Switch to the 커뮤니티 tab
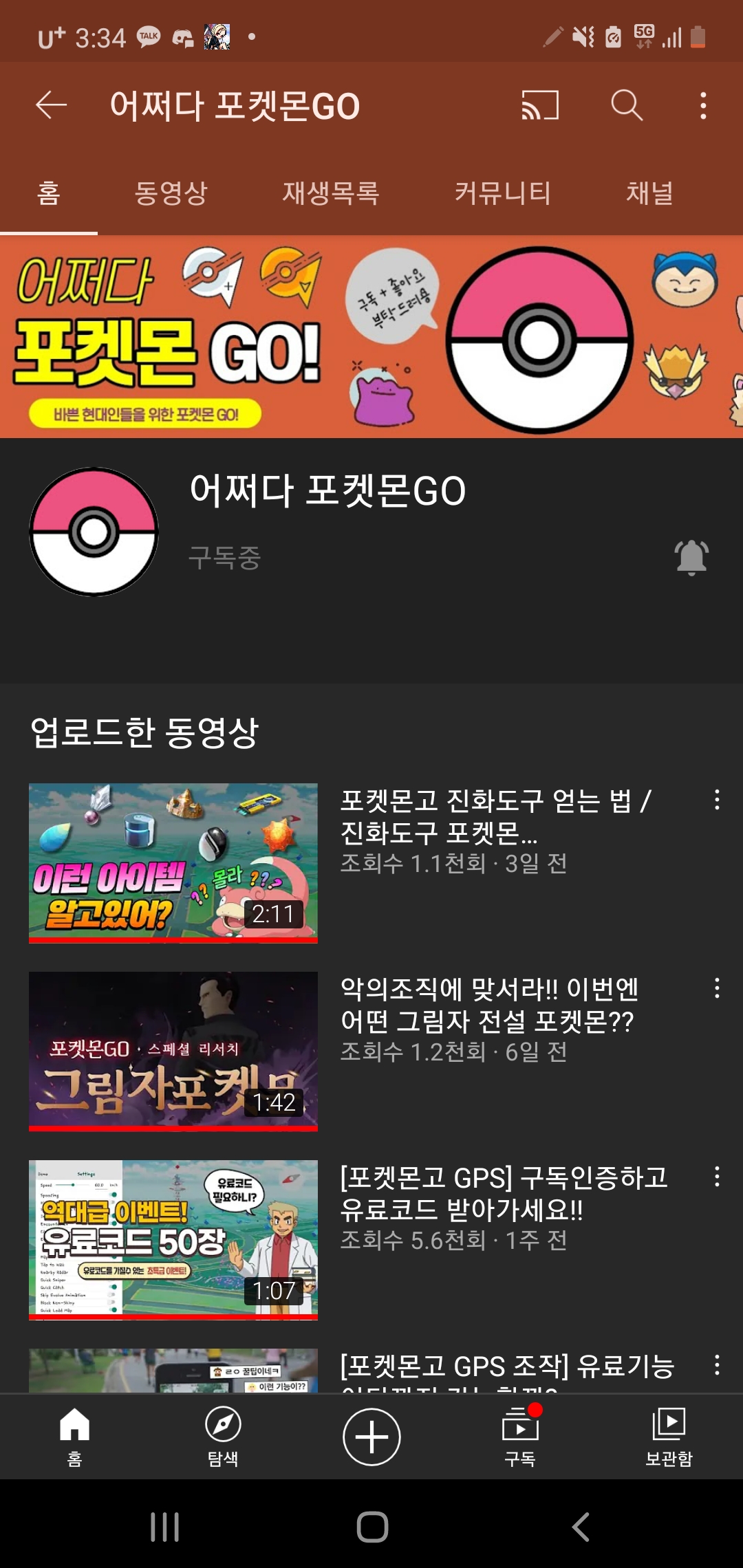 502,193
